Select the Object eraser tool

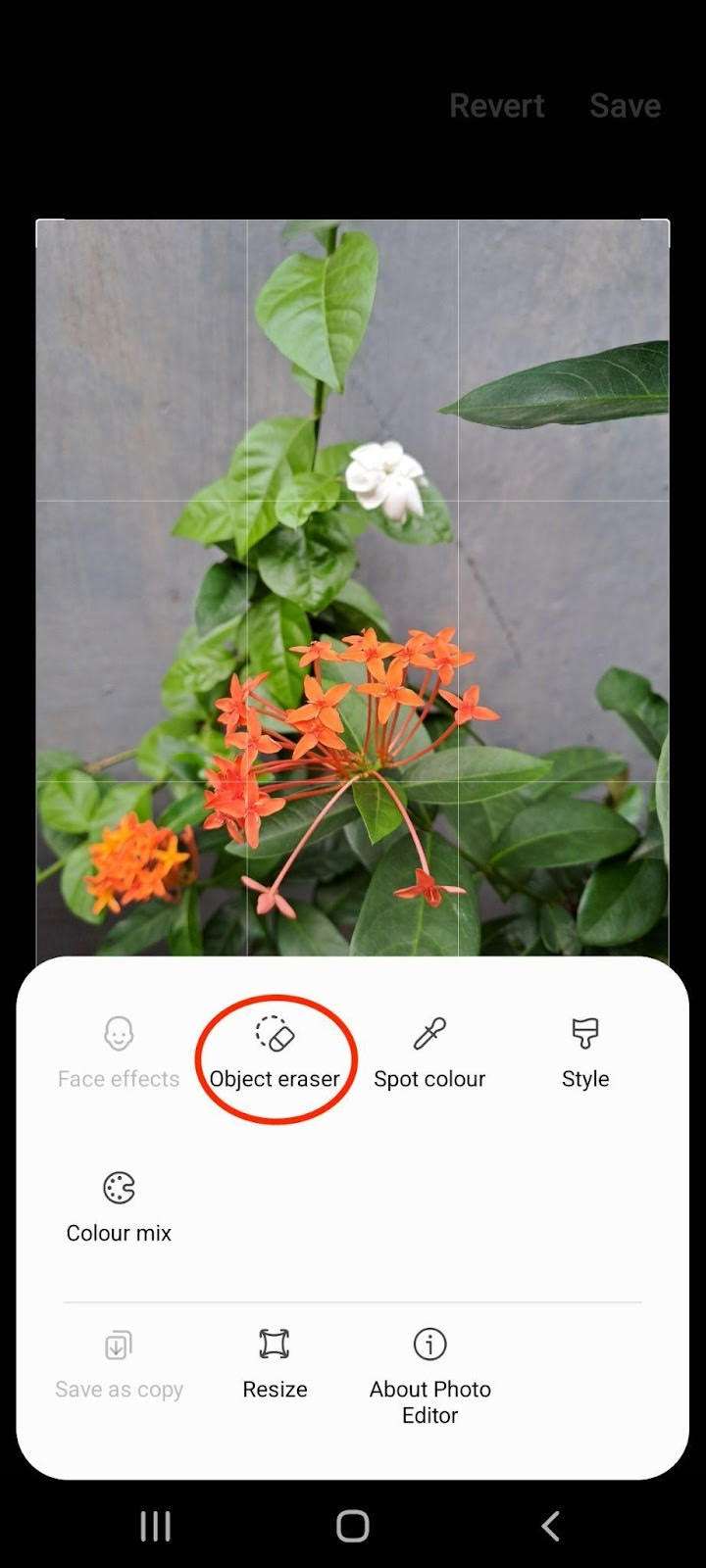point(275,1053)
